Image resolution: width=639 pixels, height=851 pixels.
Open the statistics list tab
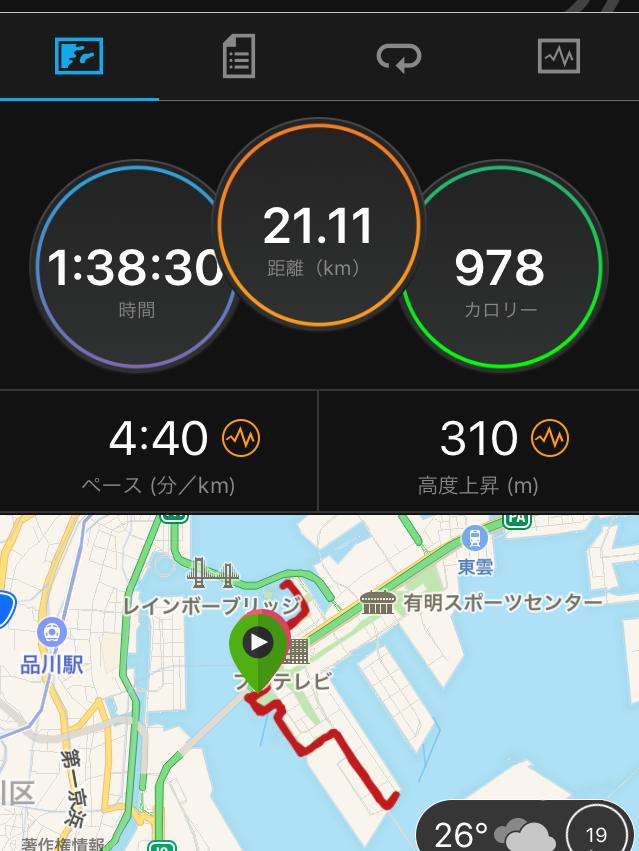pyautogui.click(x=238, y=58)
